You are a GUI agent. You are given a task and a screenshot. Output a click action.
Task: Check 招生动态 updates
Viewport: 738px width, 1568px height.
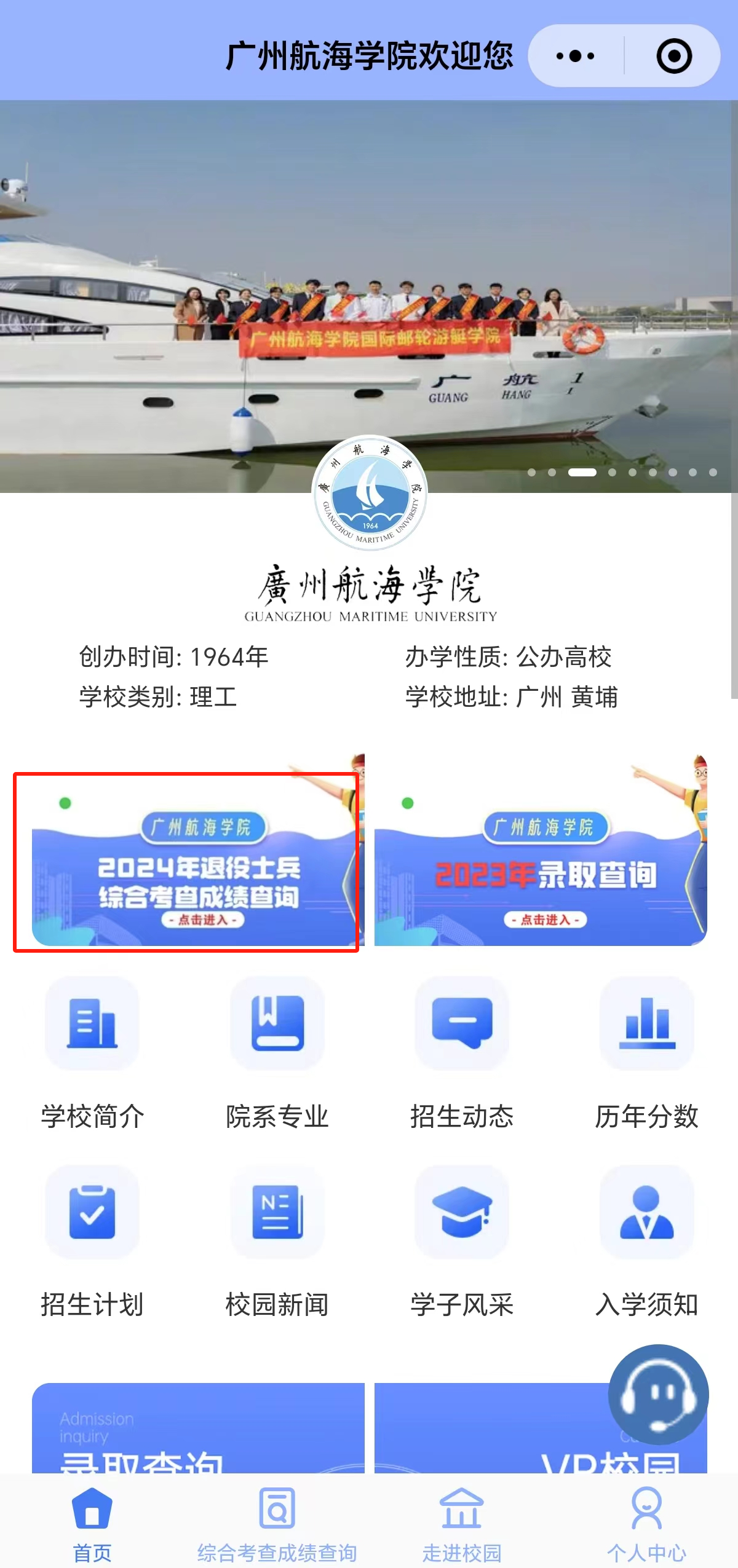click(x=462, y=1052)
